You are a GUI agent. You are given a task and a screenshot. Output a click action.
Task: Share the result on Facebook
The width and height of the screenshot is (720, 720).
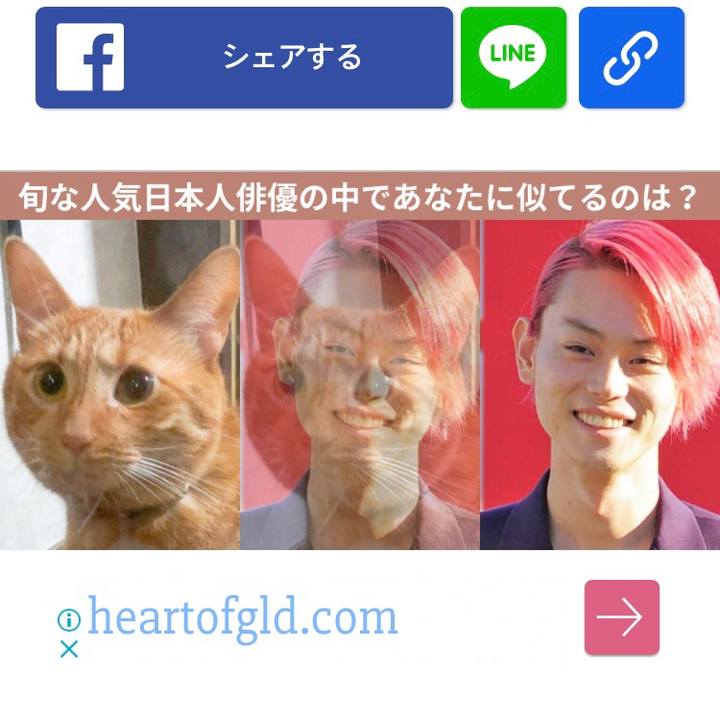pyautogui.click(x=244, y=58)
